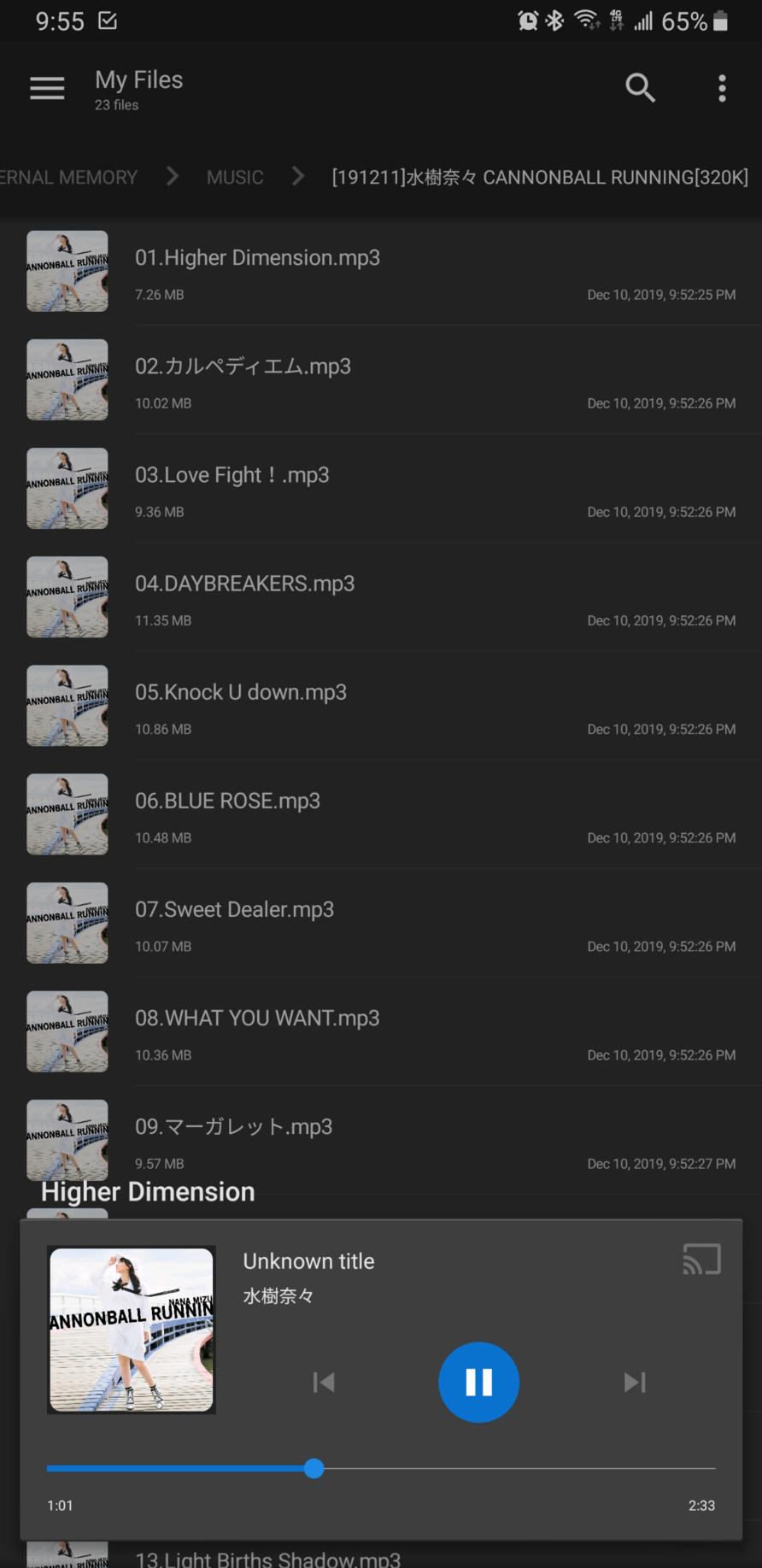Skip to the previous track

pos(324,1382)
